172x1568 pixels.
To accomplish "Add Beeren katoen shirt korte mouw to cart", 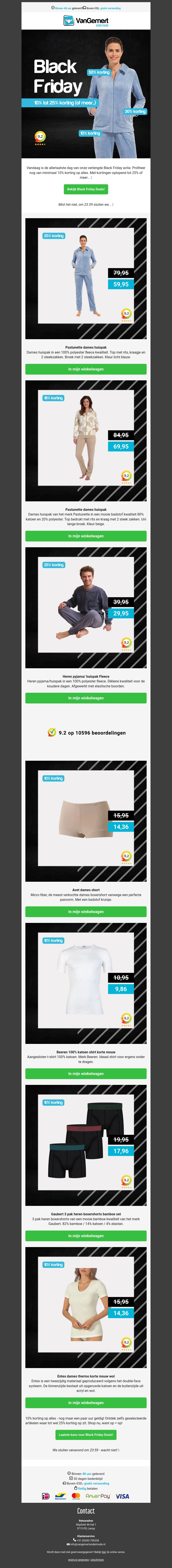I will [86, 1074].
